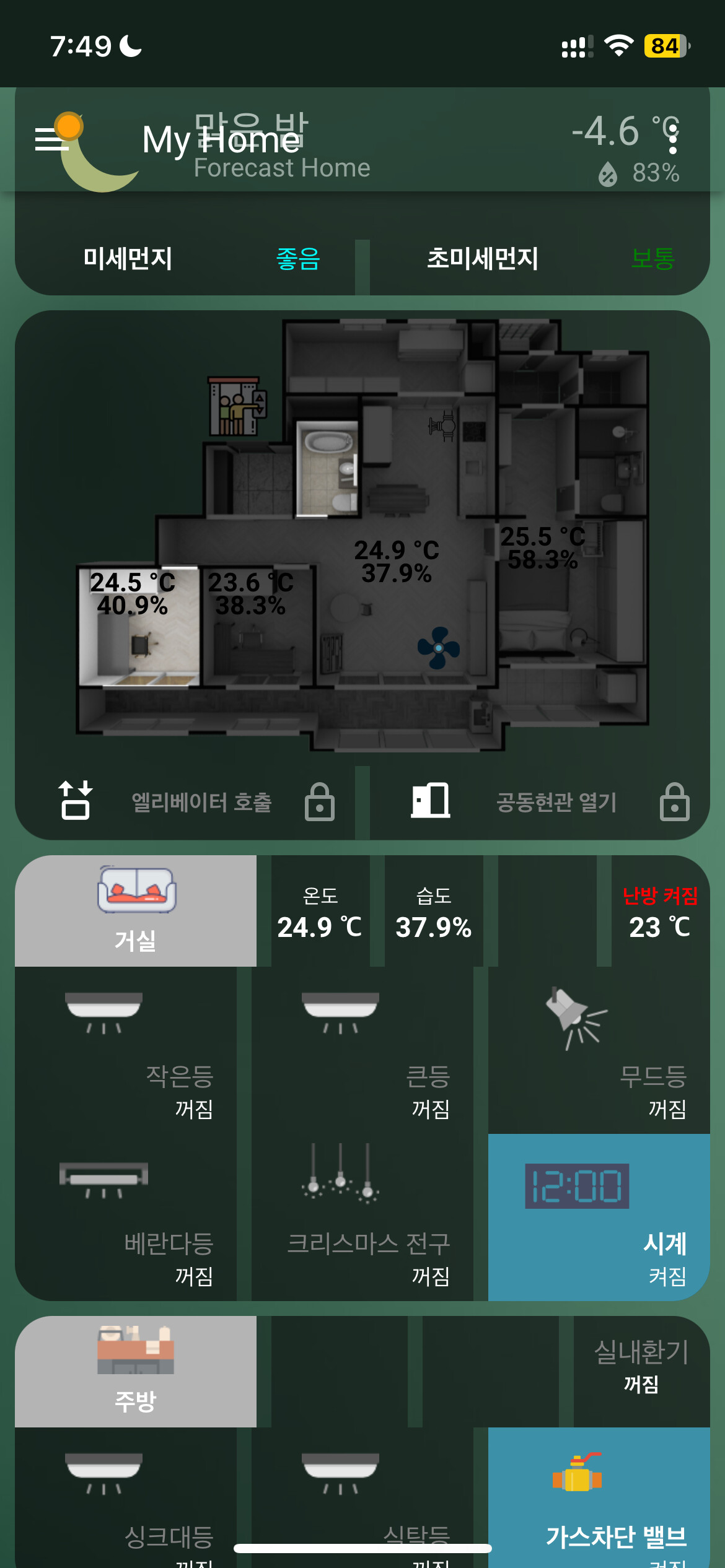Turn on the 크리스마스 전구 lights
This screenshot has height=1568, width=725.
tap(362, 1217)
